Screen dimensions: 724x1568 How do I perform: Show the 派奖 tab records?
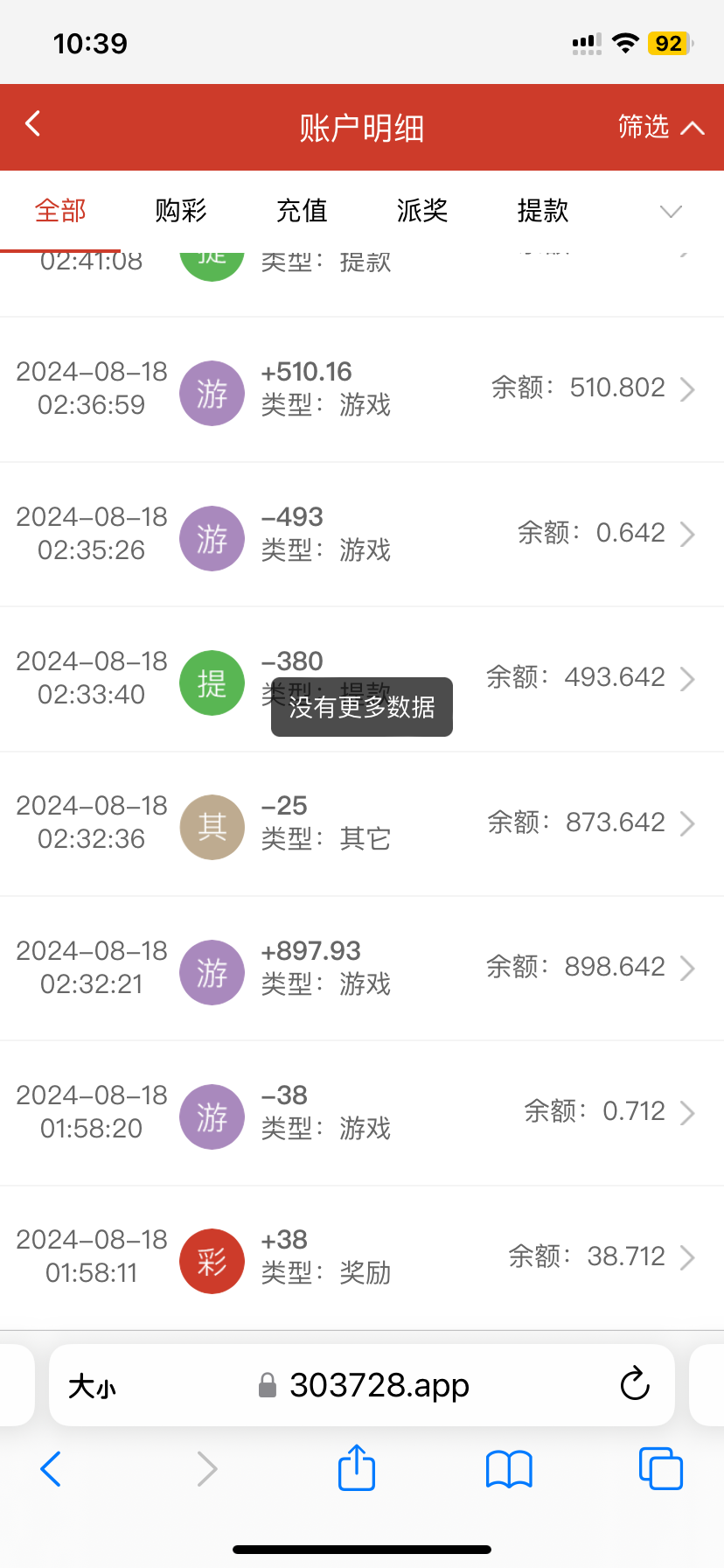pos(422,211)
